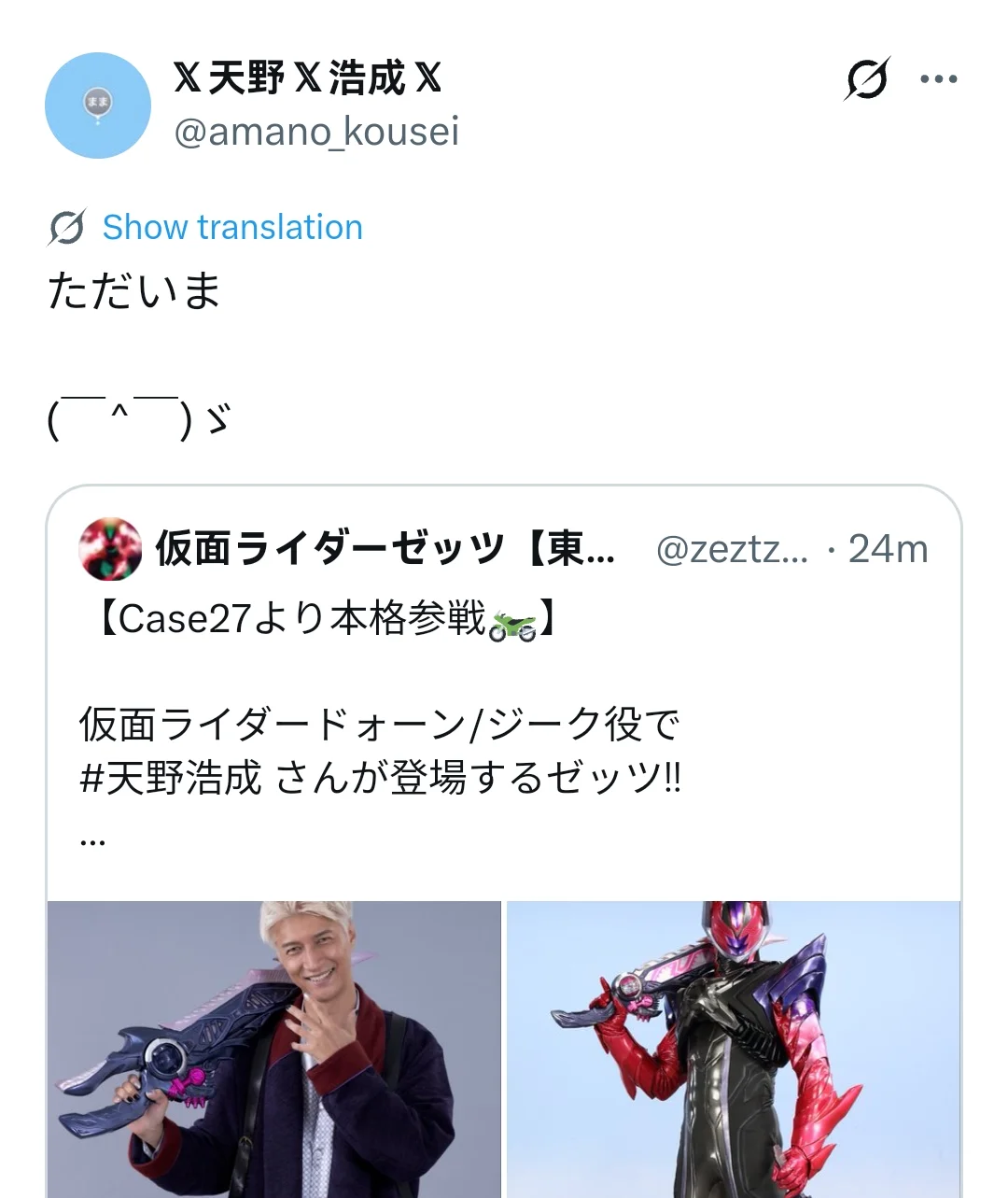The width and height of the screenshot is (1008, 1198).
Task: View the red armored rider photo
Action: [x=733, y=1048]
